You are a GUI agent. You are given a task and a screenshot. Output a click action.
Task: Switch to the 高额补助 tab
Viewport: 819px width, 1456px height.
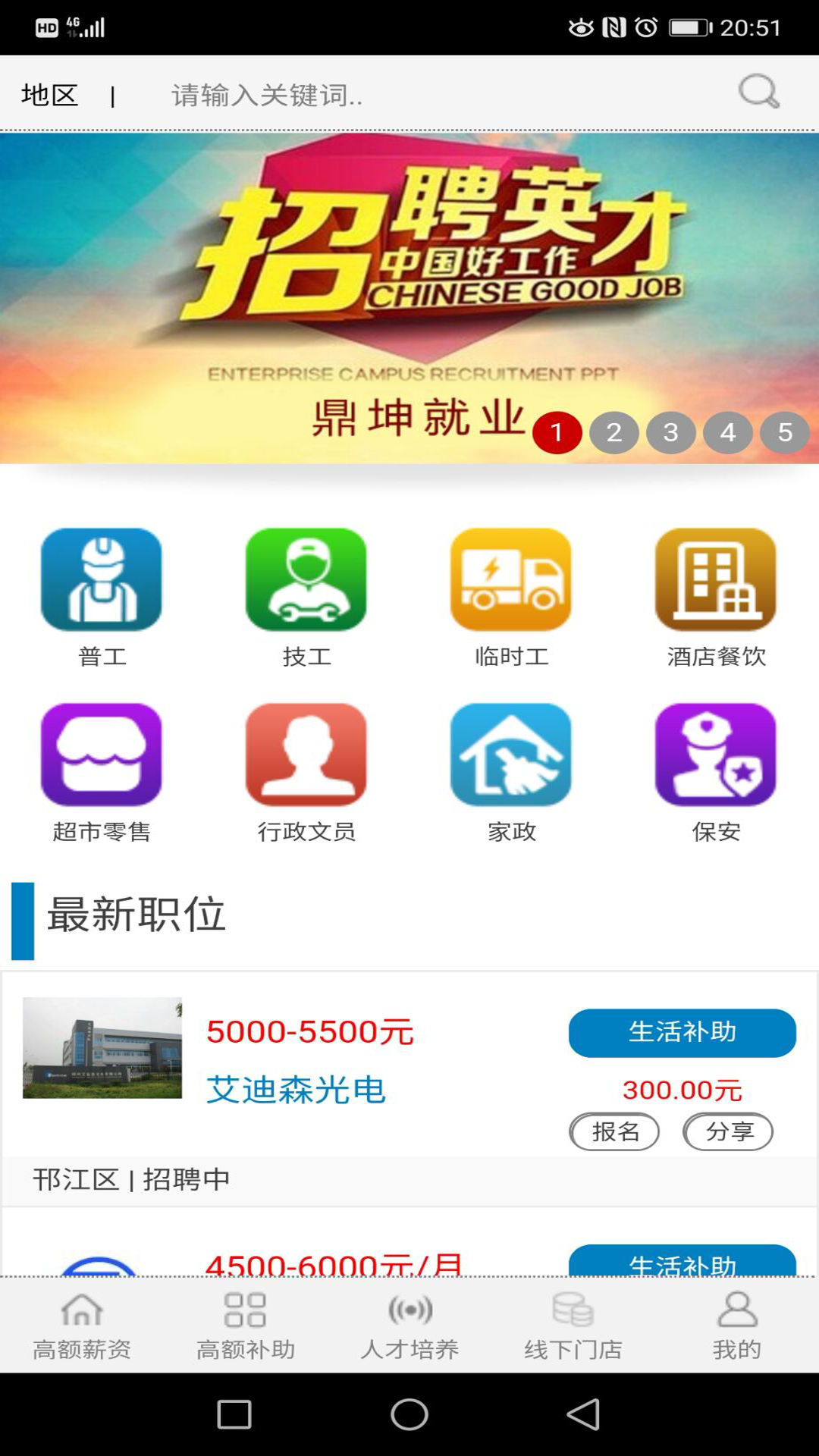click(246, 1326)
